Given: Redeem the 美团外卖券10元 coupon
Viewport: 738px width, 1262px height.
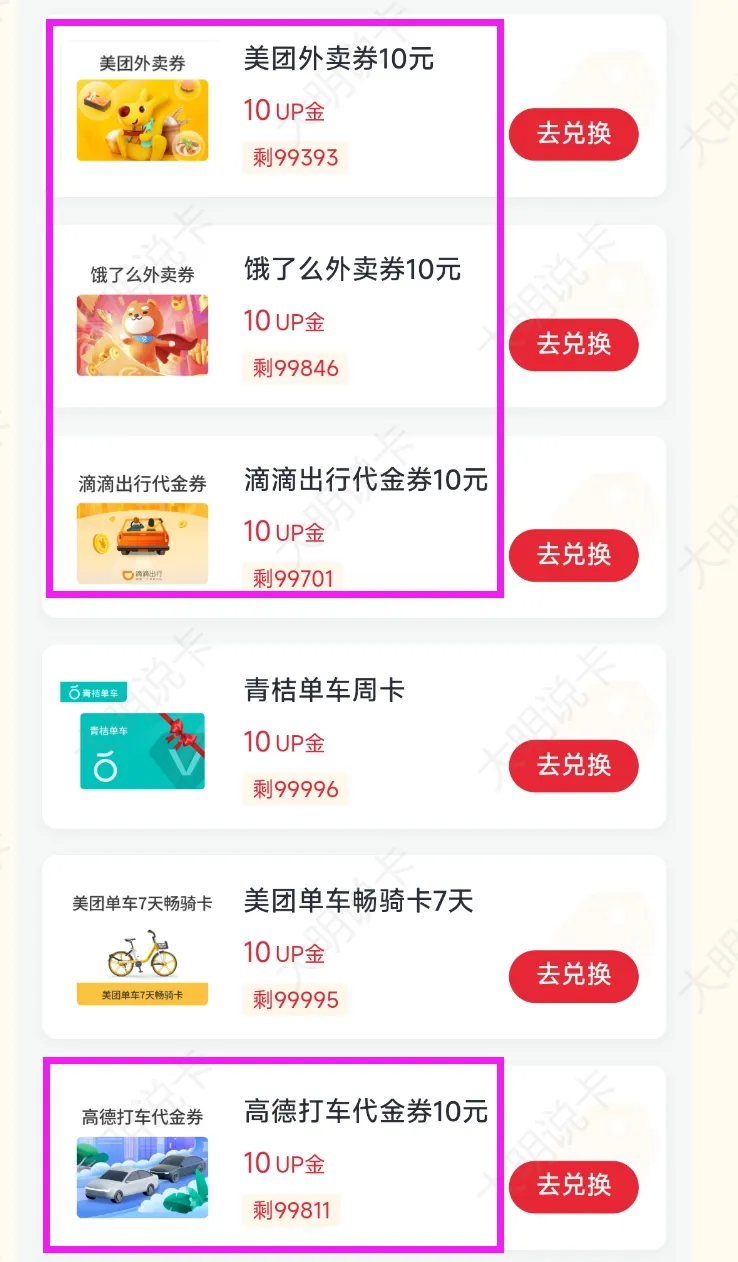Looking at the screenshot, I should 573,134.
